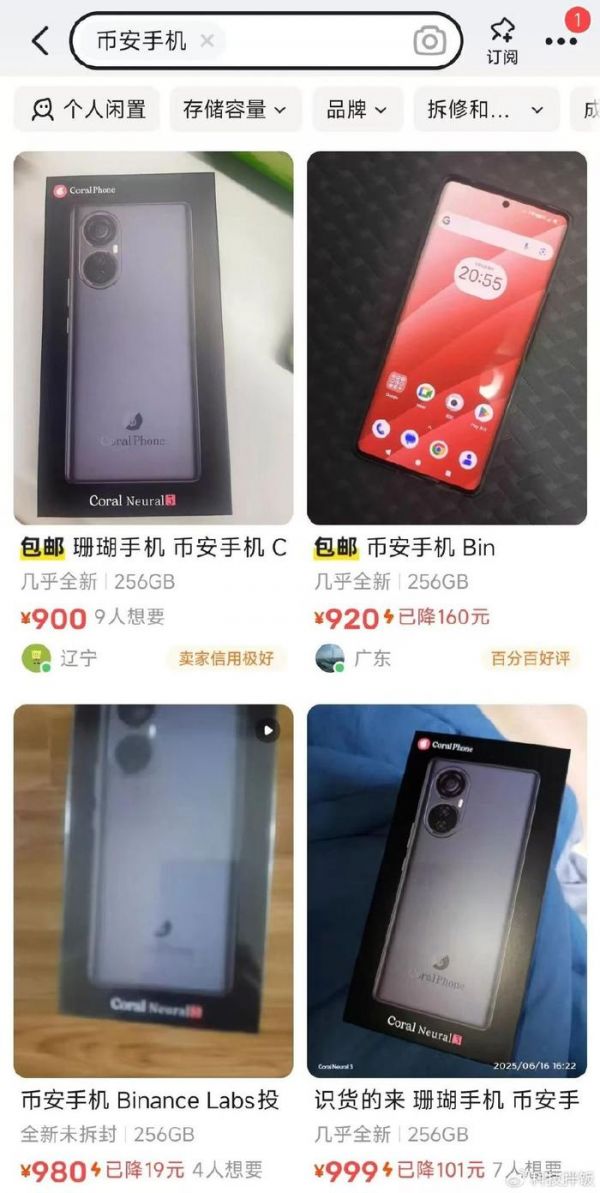The width and height of the screenshot is (600, 1193).
Task: Expand the 拆修和... filter dropdown
Action: (486, 110)
